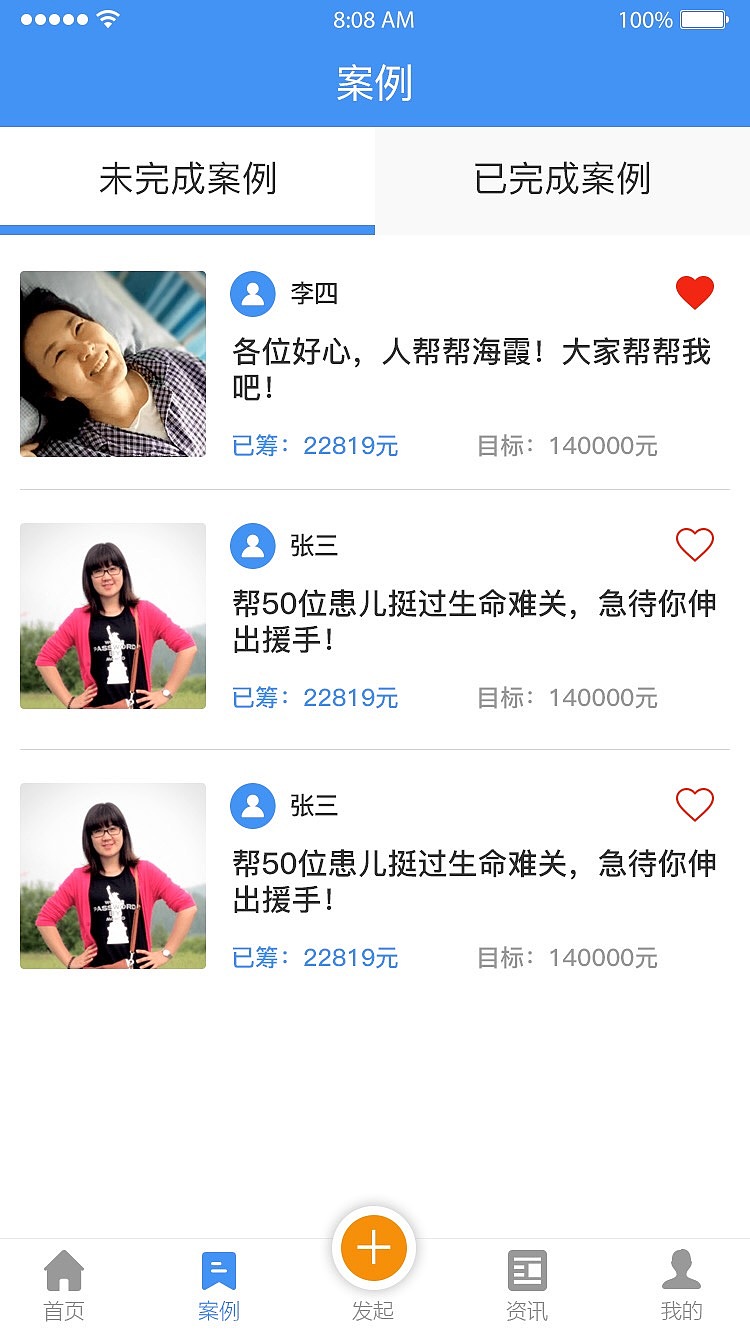This screenshot has width=750, height=1334.
Task: Open the 我的 profile tab
Action: click(681, 1284)
